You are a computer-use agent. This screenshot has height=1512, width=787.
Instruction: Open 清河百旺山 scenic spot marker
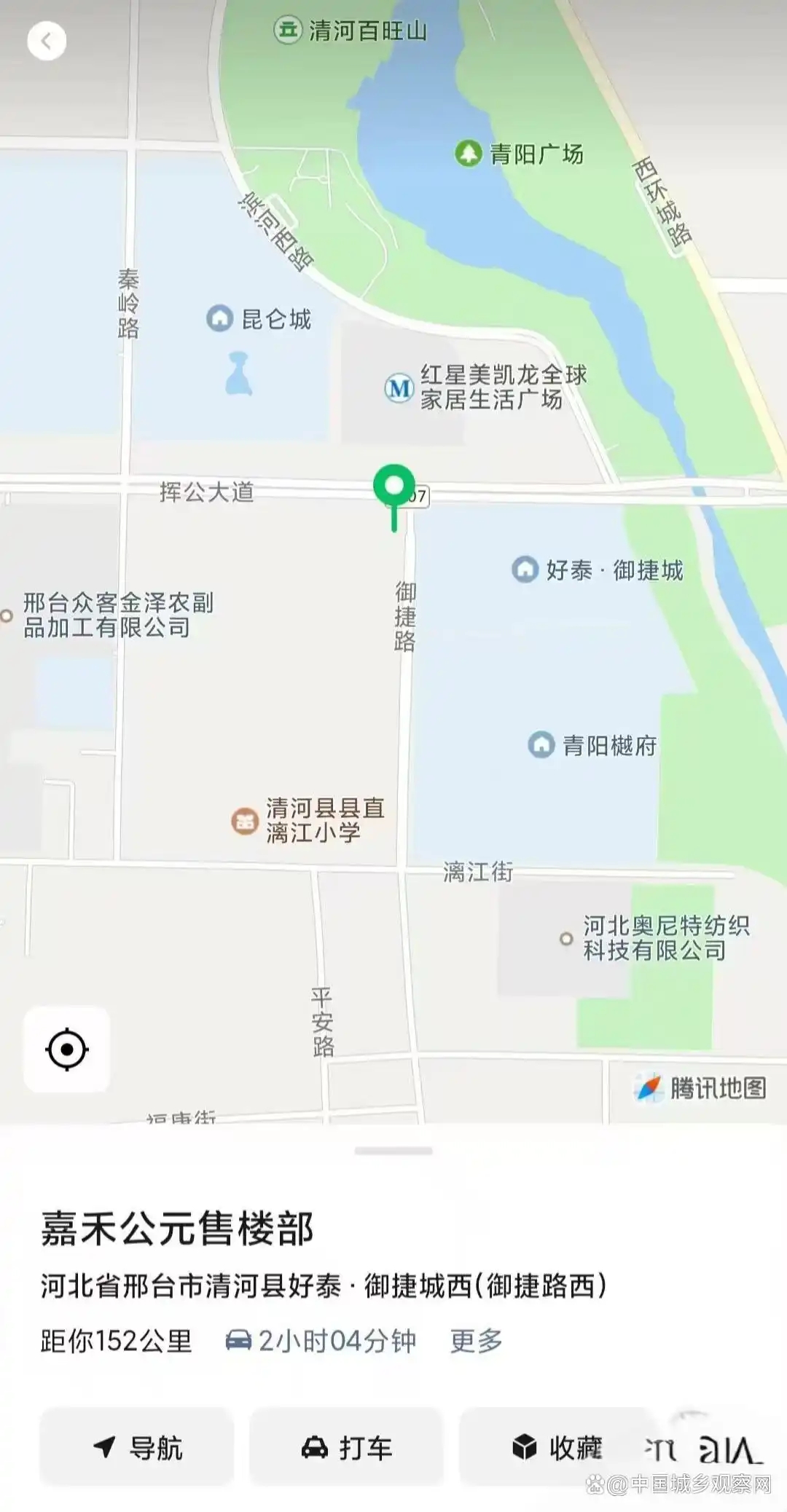point(288,30)
